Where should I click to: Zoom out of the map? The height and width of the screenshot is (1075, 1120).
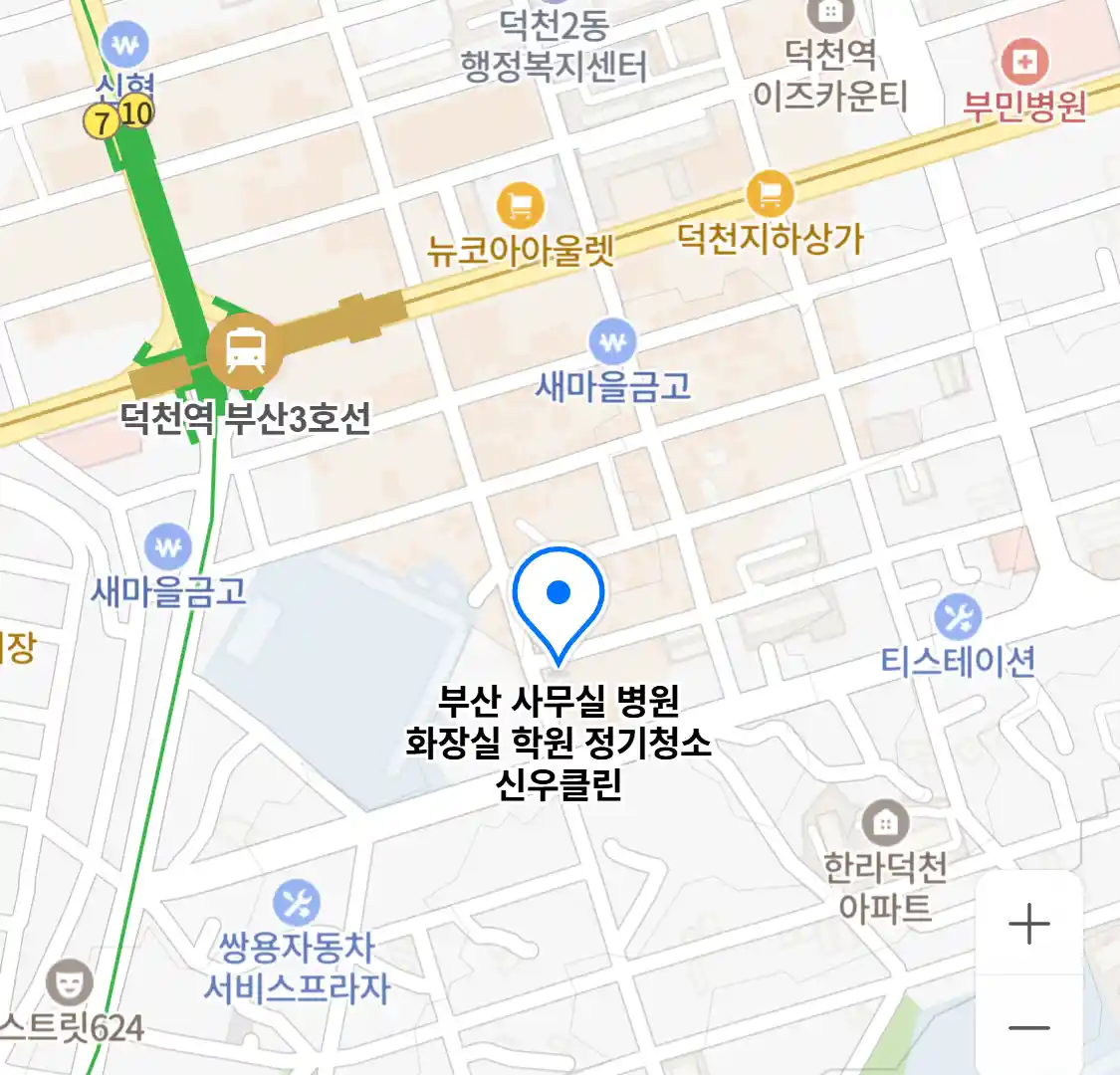1028,1027
